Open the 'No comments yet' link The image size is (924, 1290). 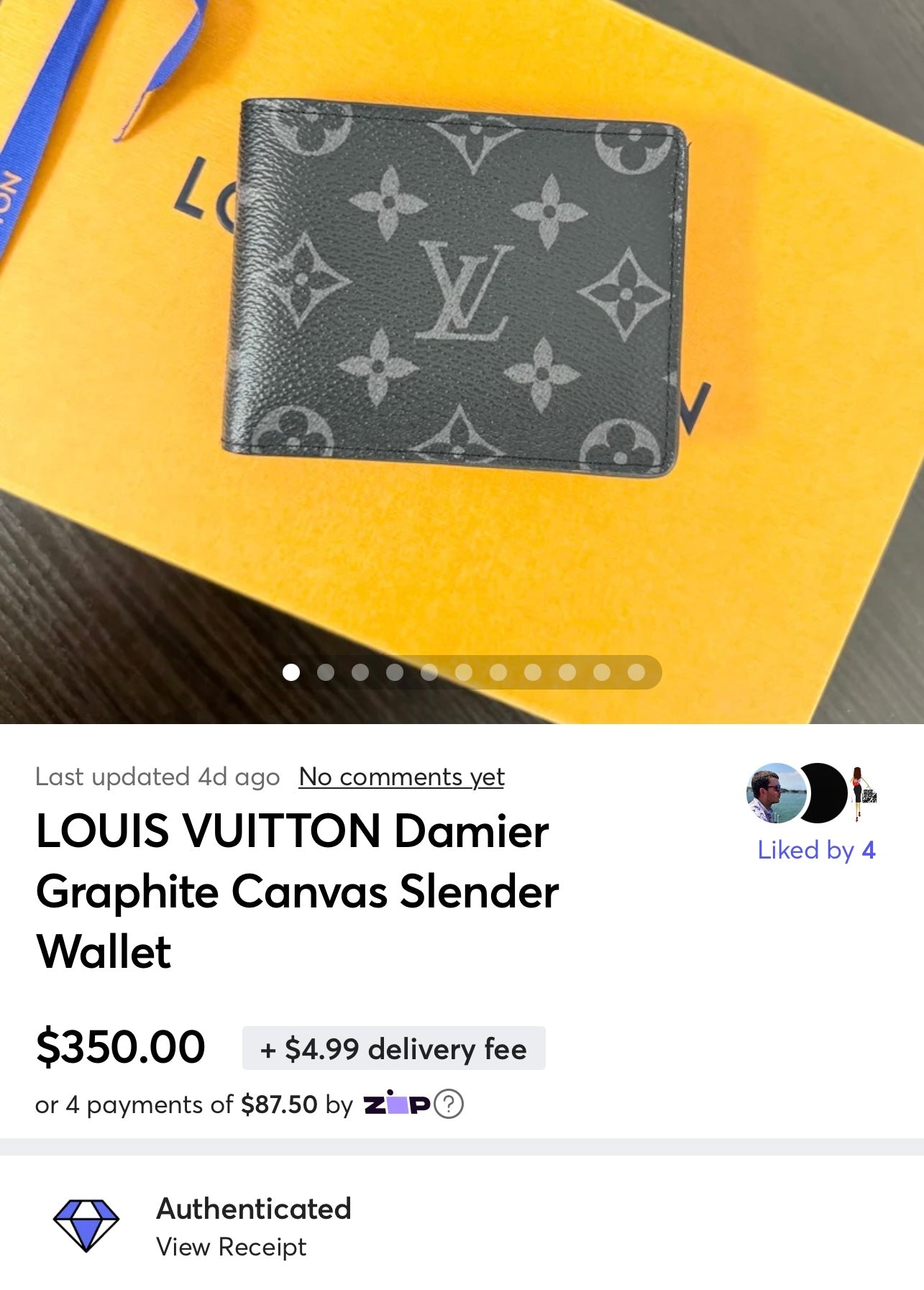tap(401, 777)
